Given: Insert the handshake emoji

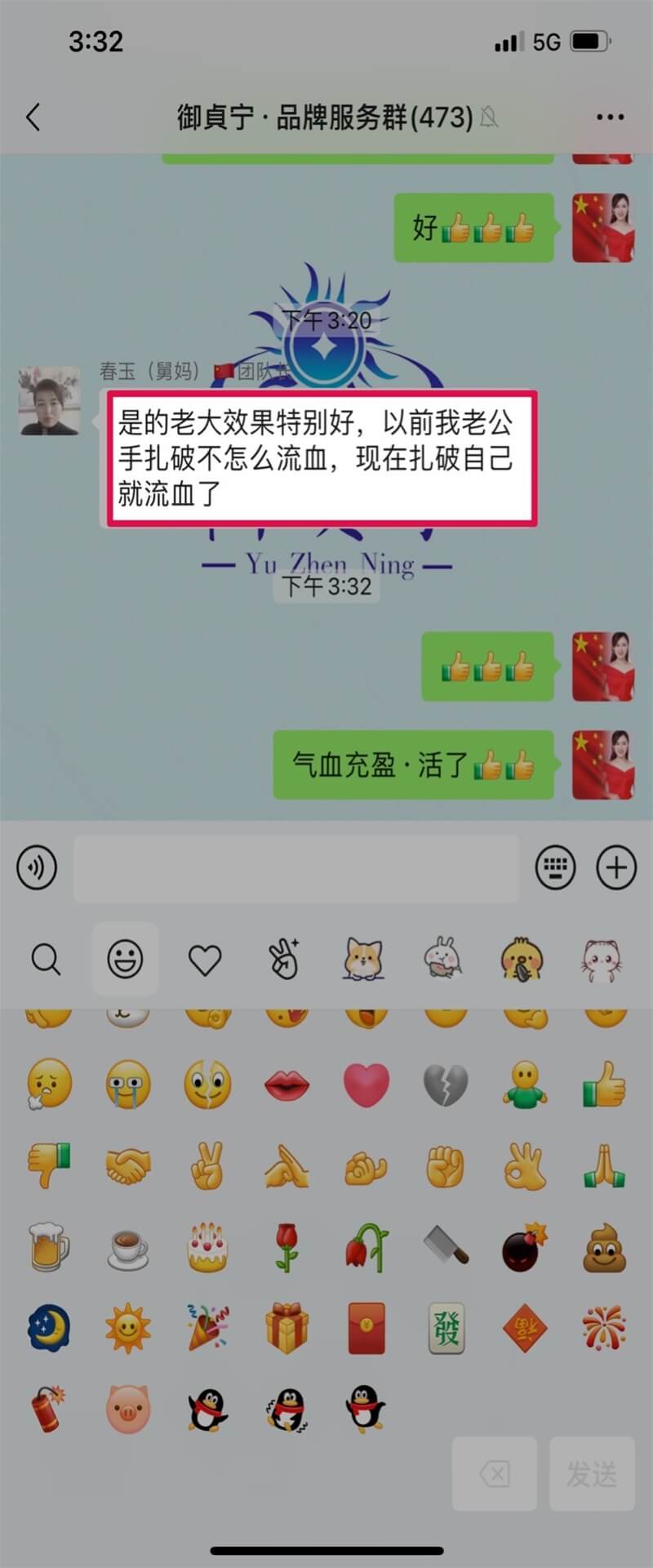Looking at the screenshot, I should [x=127, y=1166].
